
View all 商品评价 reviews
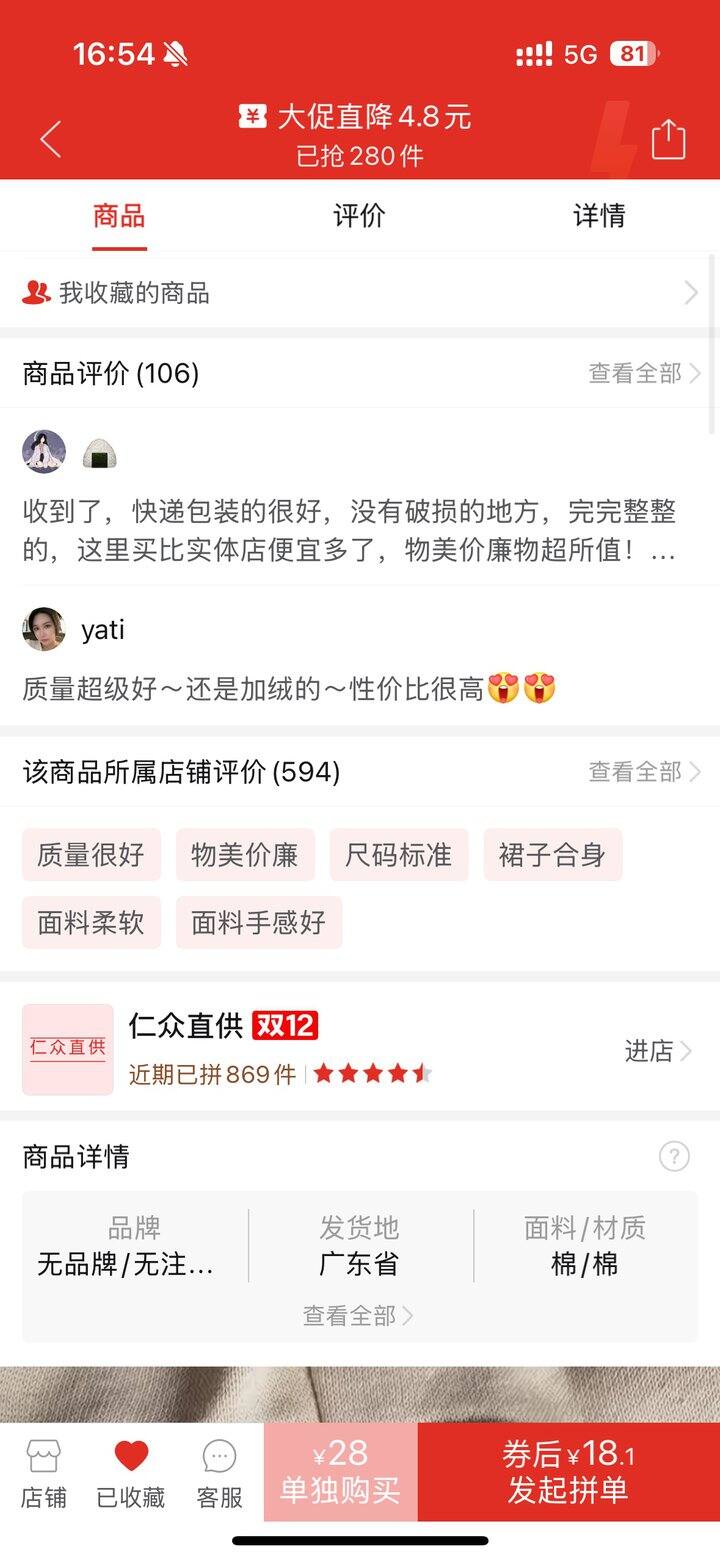click(x=644, y=374)
